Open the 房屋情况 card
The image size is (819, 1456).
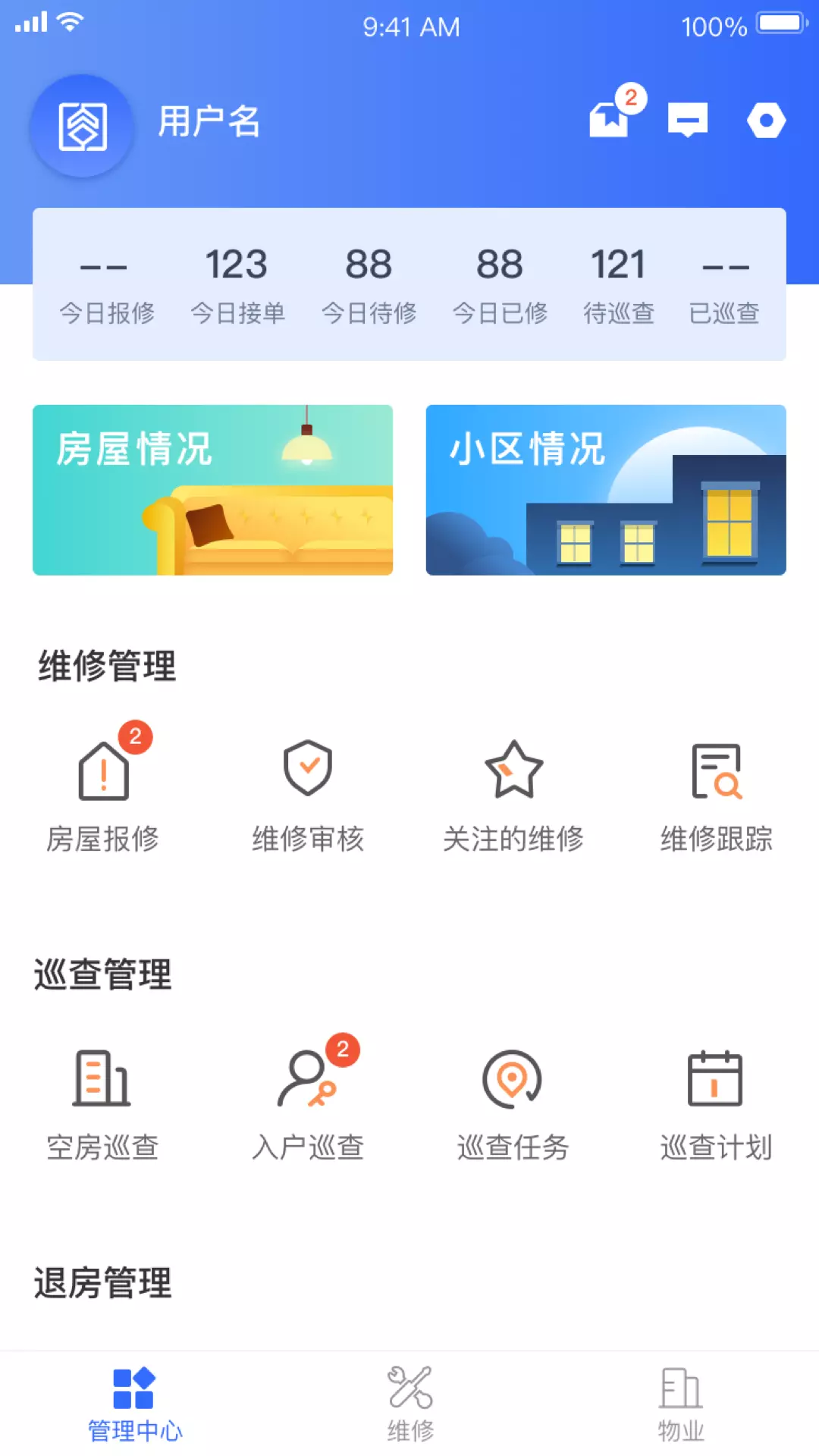click(213, 490)
